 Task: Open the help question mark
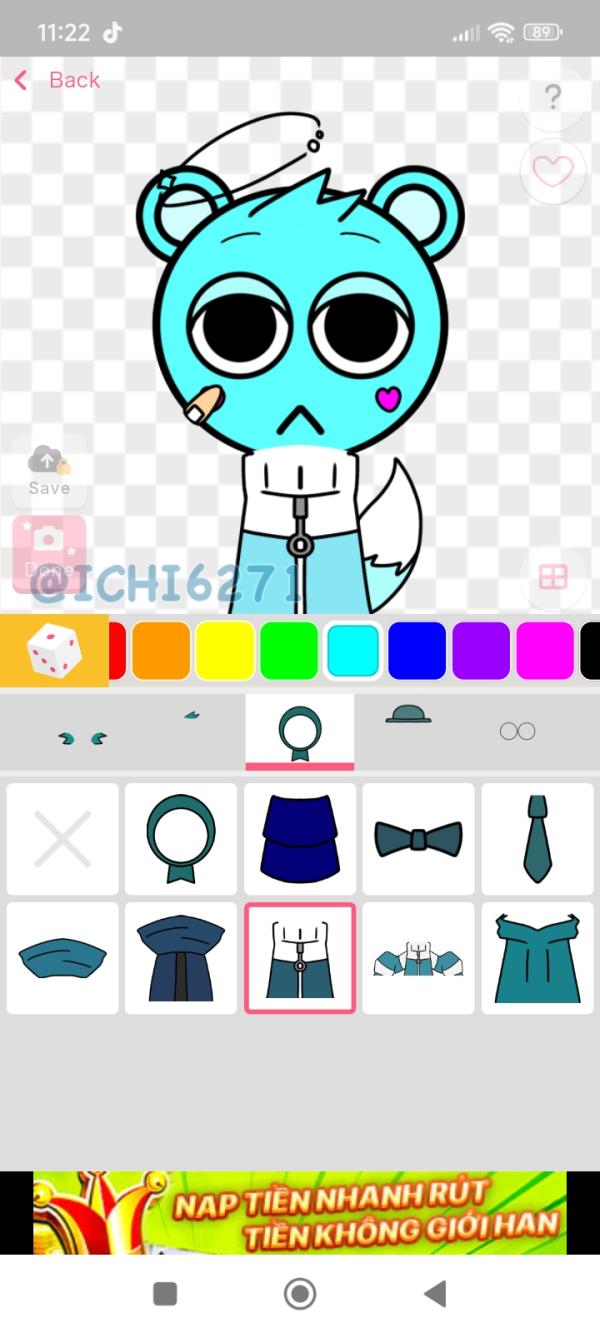pos(553,97)
